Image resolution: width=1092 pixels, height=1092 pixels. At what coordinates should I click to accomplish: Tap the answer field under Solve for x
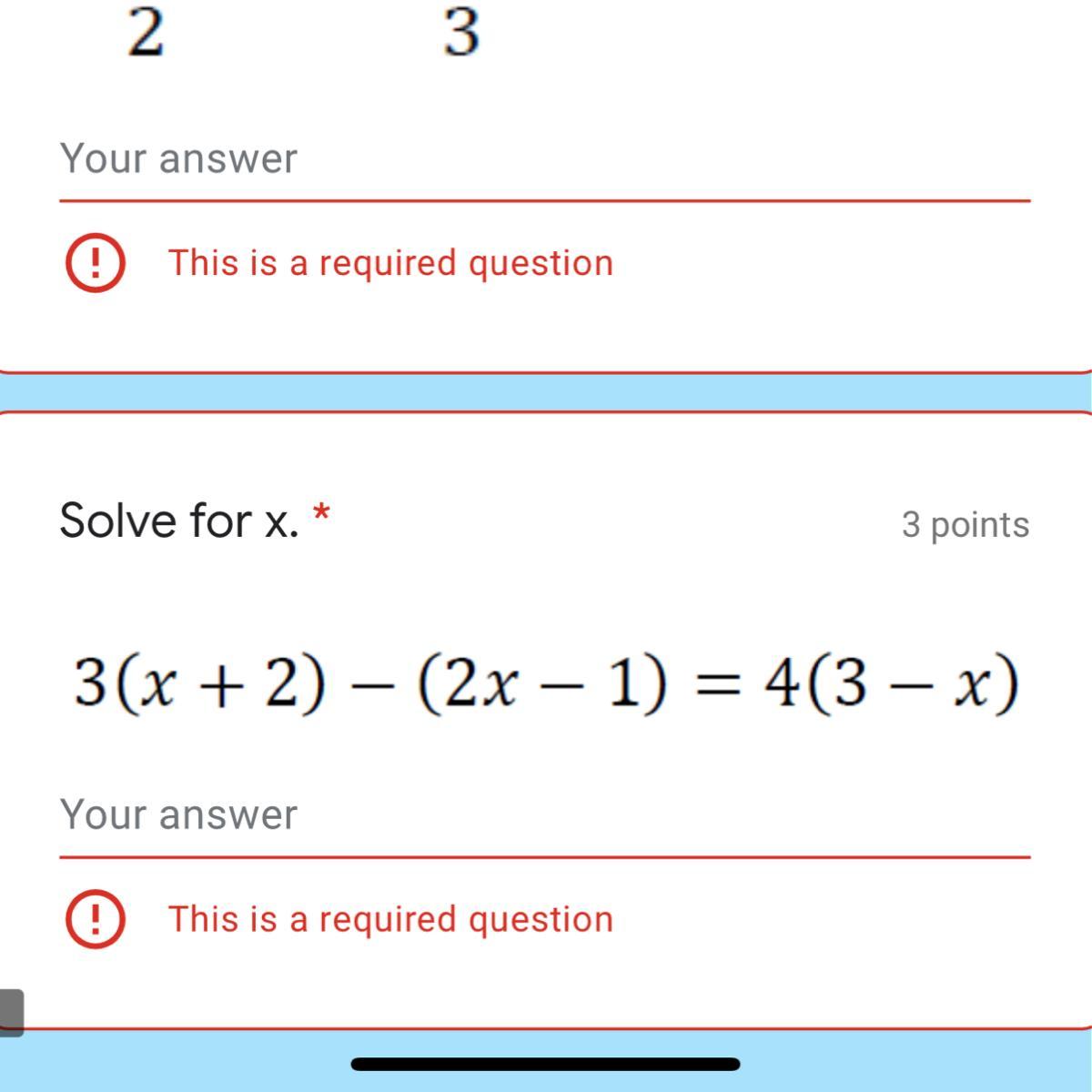point(544,815)
